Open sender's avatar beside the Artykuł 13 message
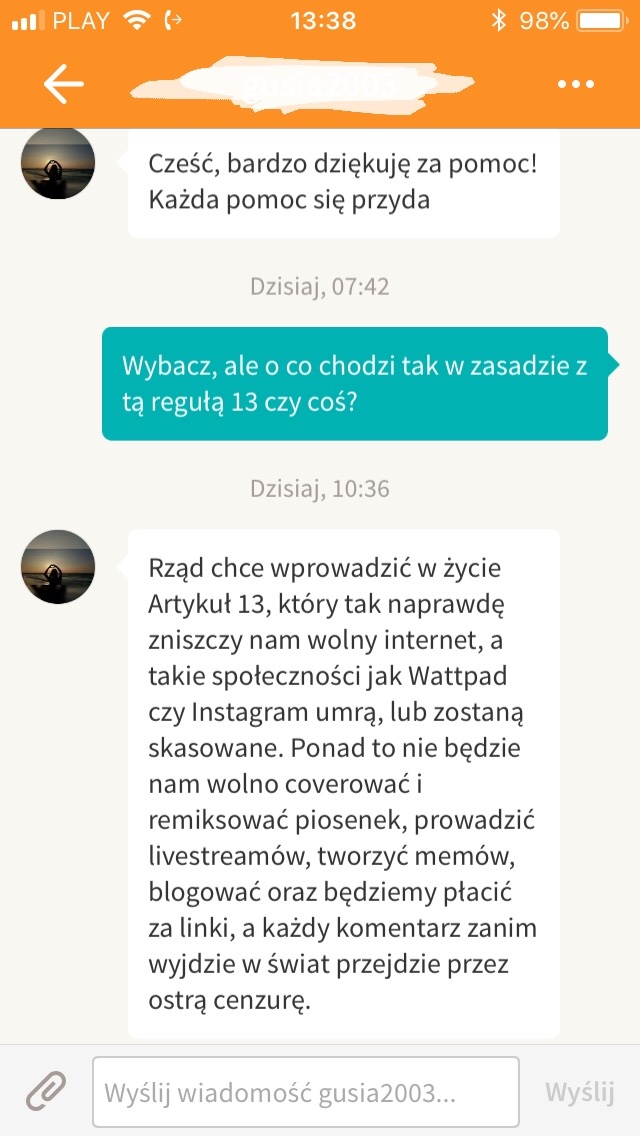This screenshot has width=640, height=1136. tap(58, 567)
